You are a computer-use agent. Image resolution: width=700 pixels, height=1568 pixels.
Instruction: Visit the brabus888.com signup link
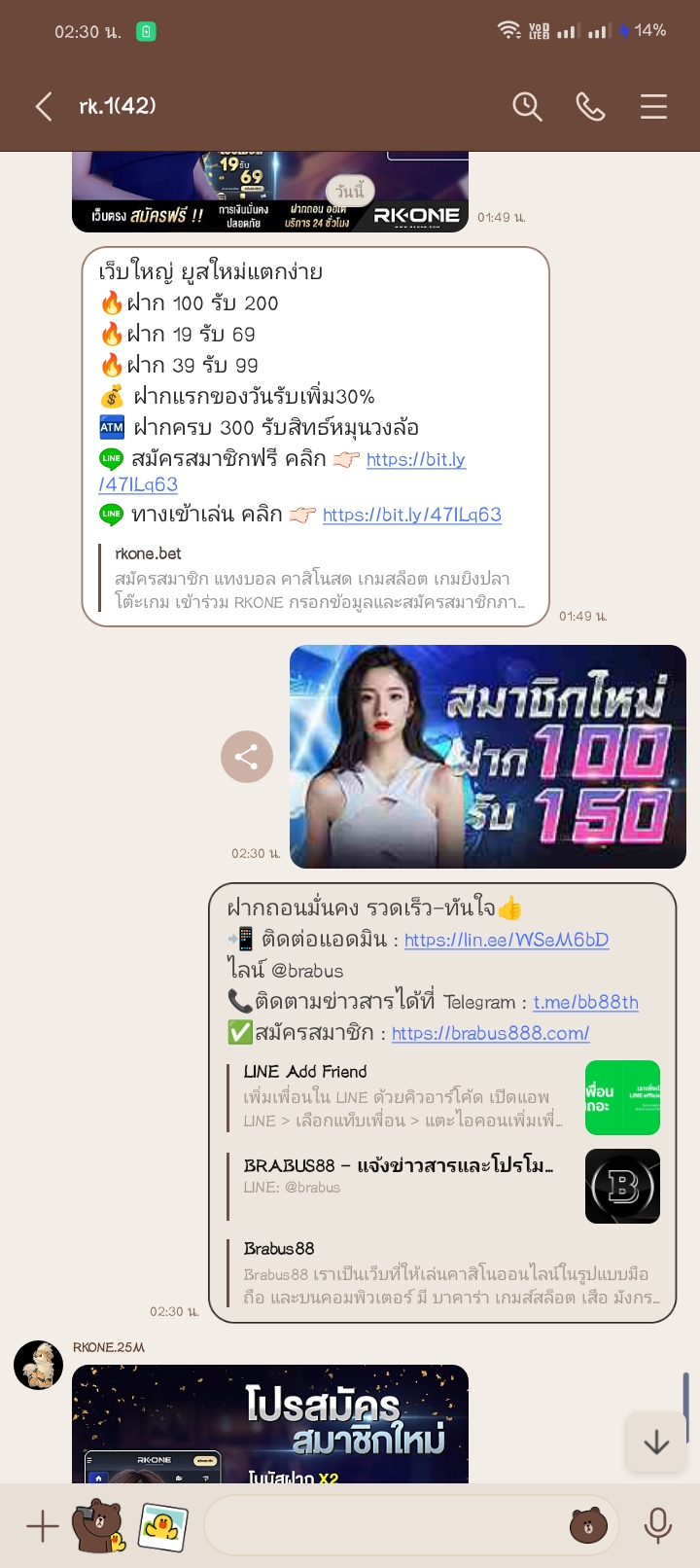[490, 1033]
